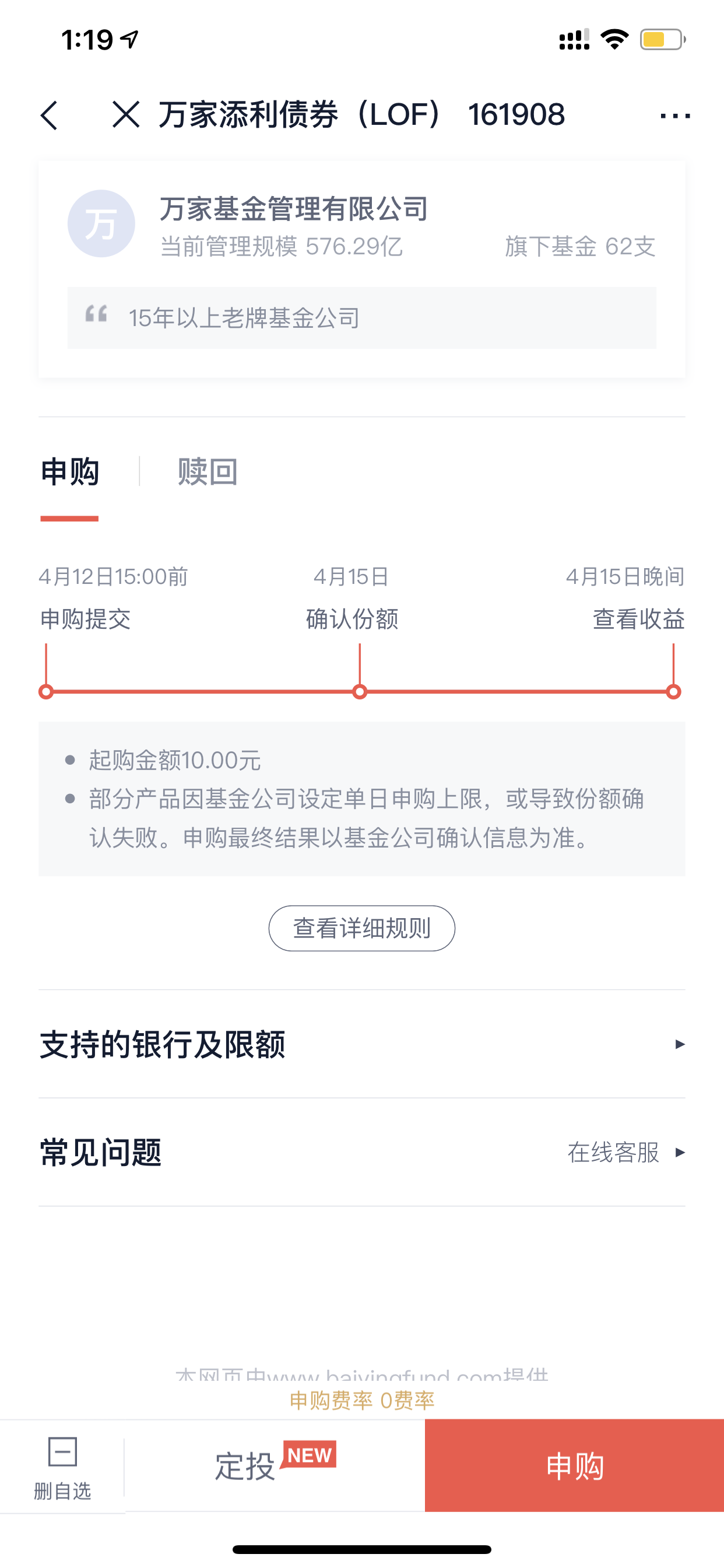The image size is (724, 1568).
Task: Switch to the 赎回 tab
Action: coord(208,472)
